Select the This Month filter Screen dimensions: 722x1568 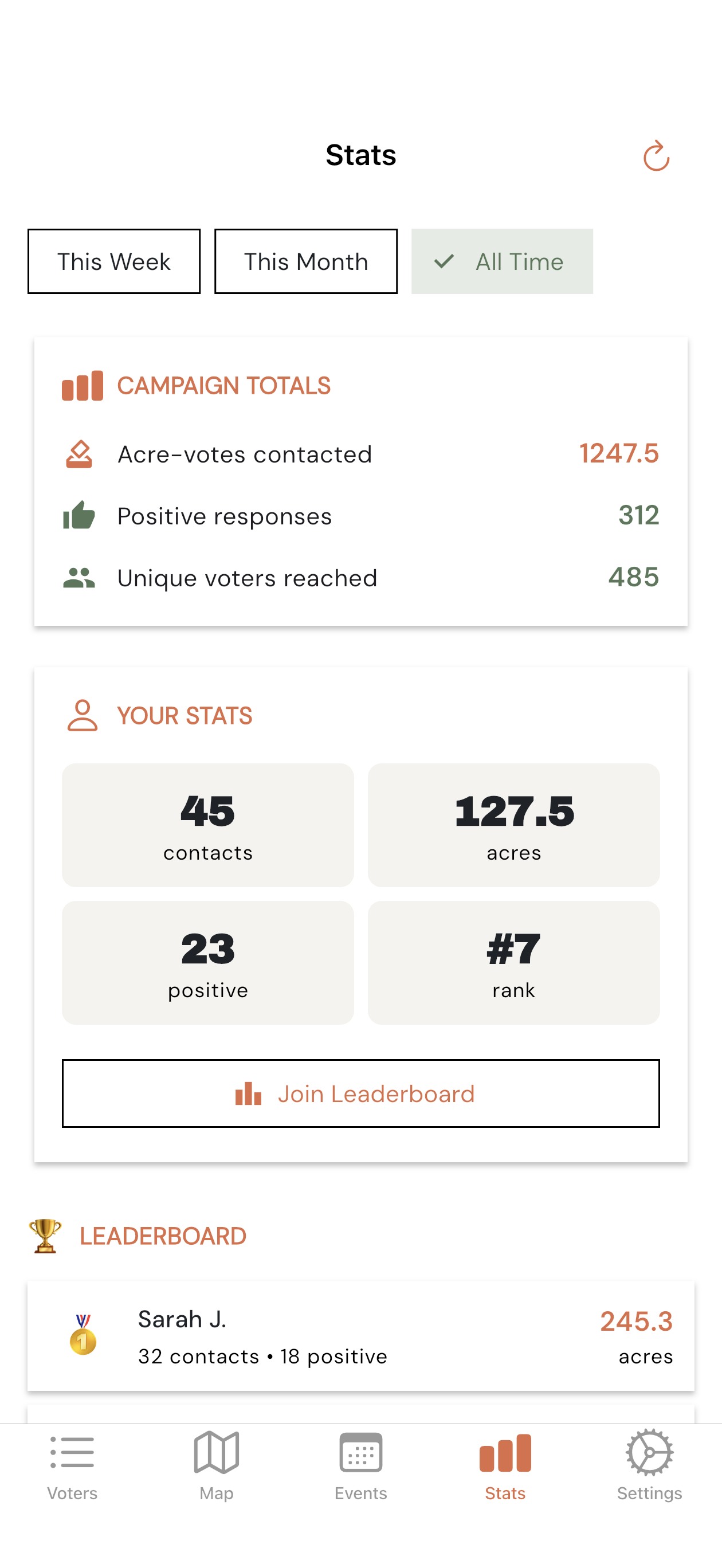point(305,261)
